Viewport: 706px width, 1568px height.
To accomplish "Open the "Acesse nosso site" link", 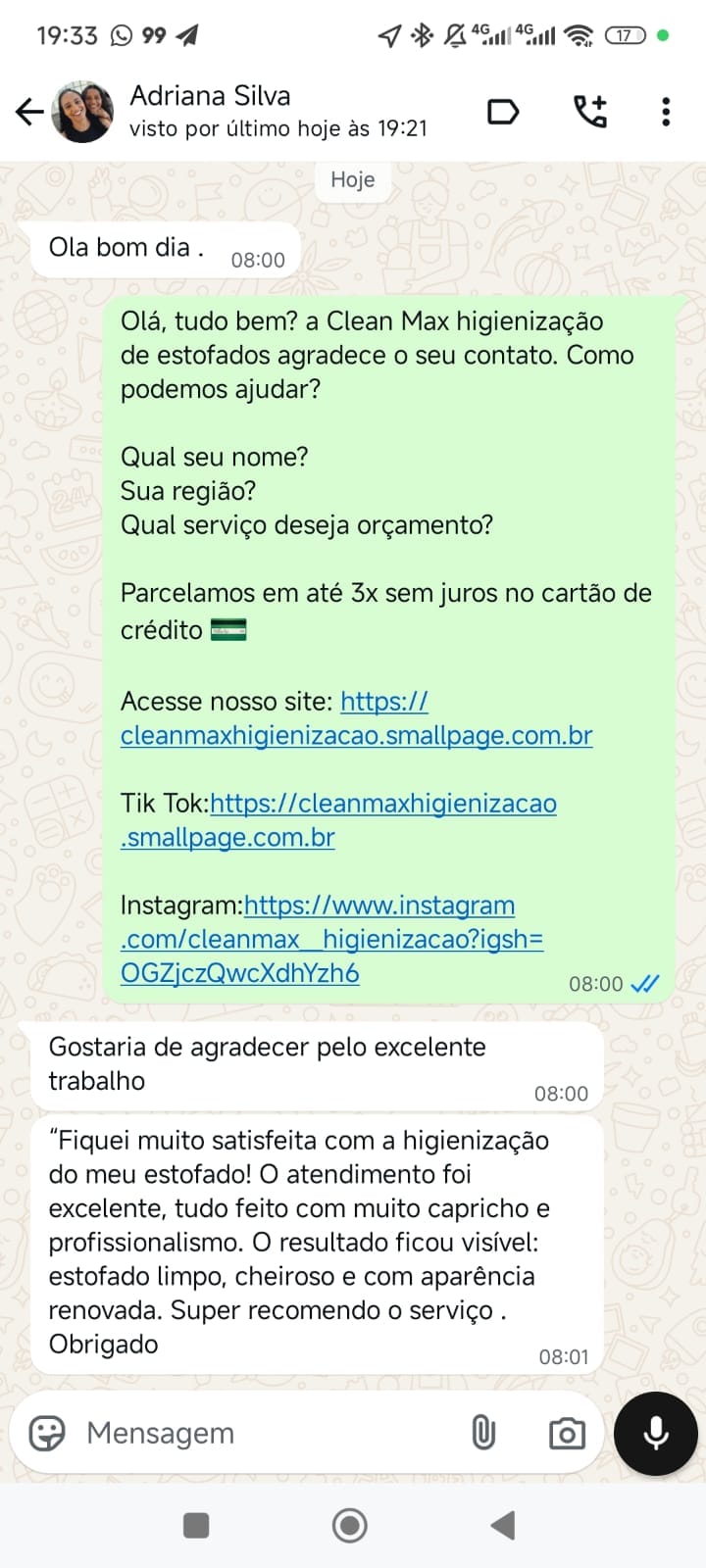I will [356, 735].
